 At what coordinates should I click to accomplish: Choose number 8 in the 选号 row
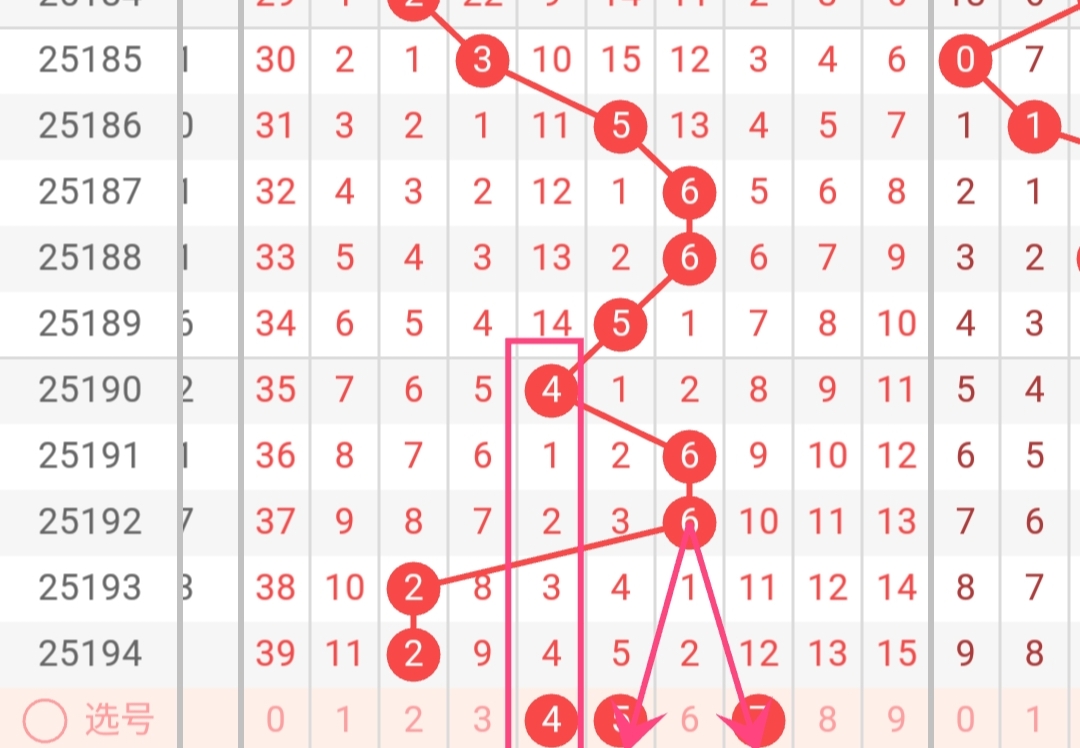(x=827, y=720)
